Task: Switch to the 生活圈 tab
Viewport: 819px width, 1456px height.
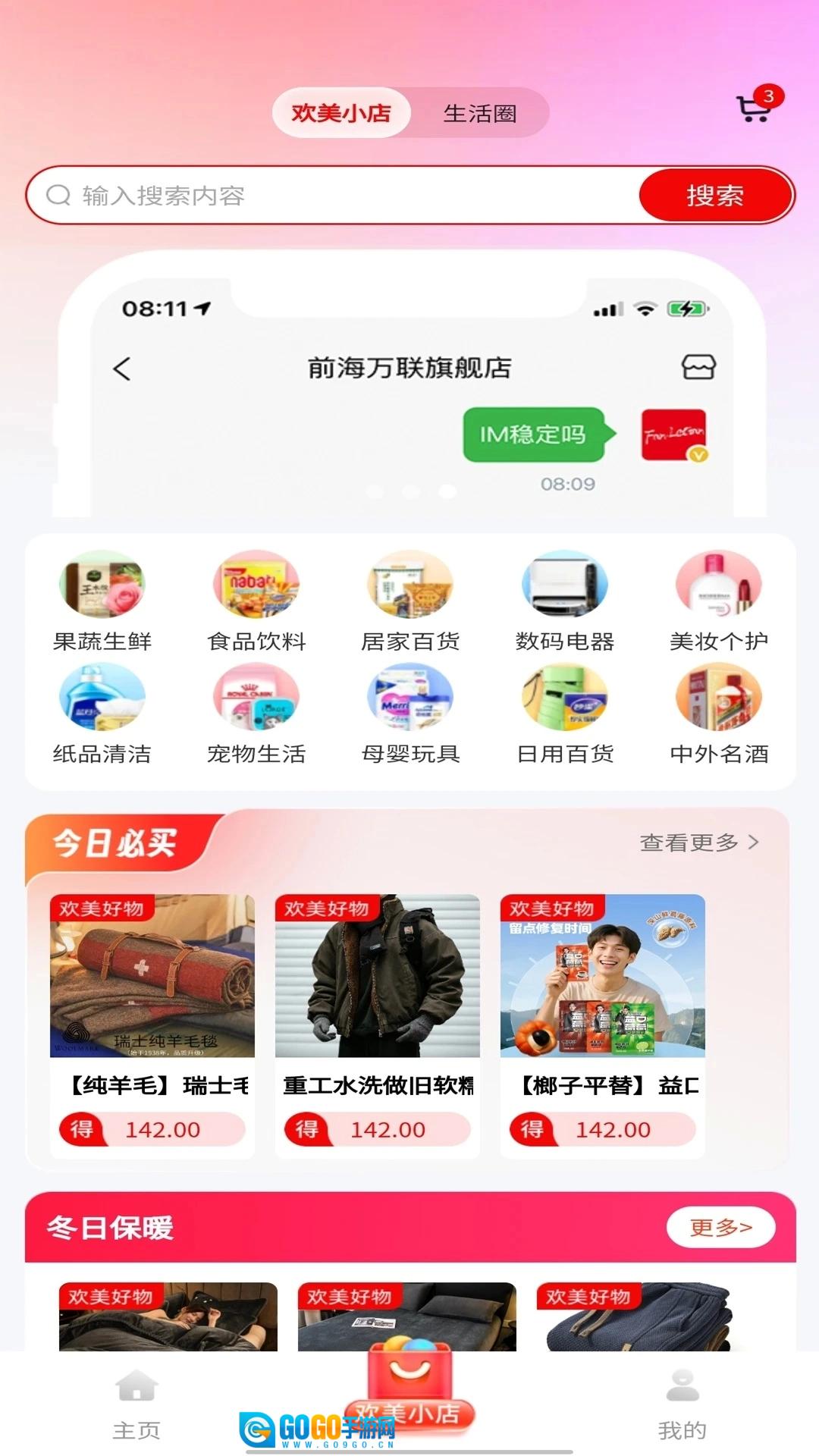Action: tap(479, 113)
